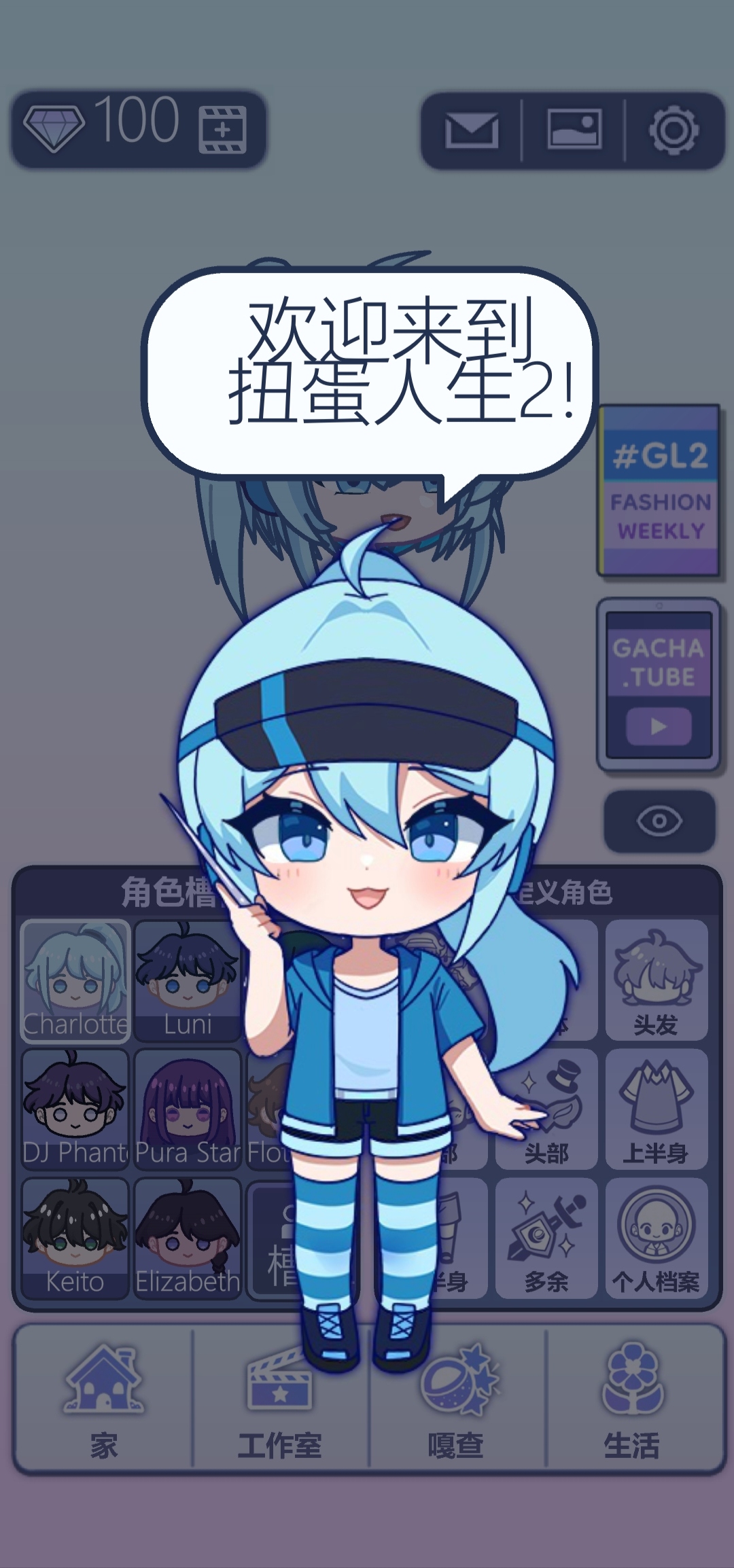The height and width of the screenshot is (1568, 734).
Task: Select Pura Star character slot
Action: pyautogui.click(x=187, y=1109)
